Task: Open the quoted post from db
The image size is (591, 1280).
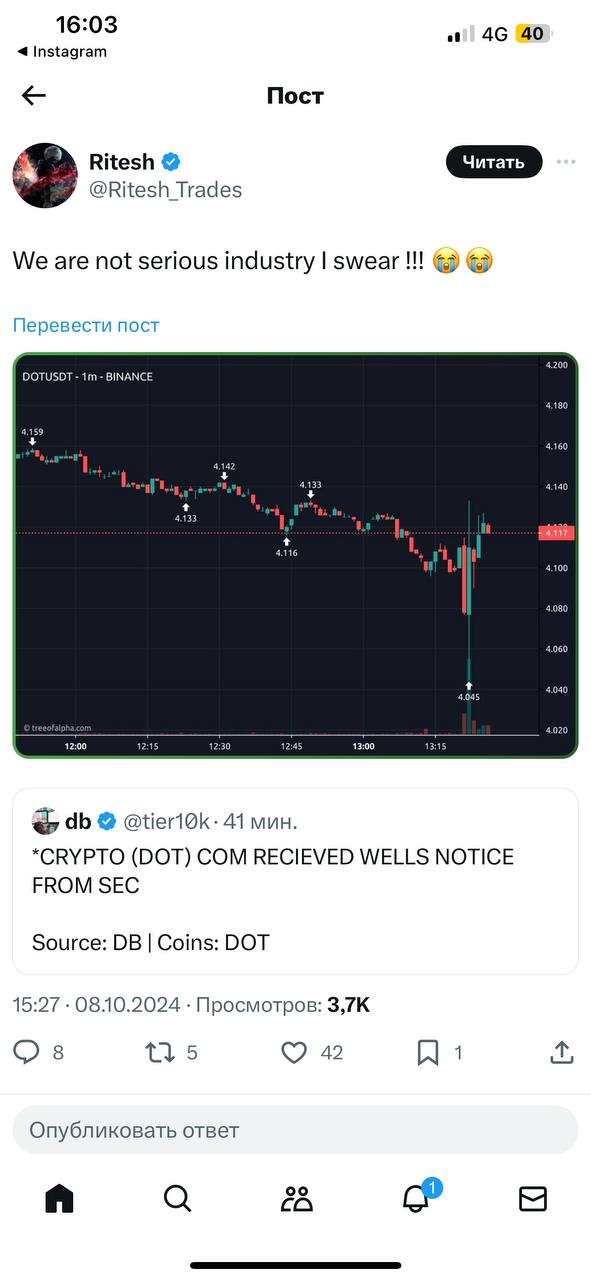Action: tap(295, 881)
